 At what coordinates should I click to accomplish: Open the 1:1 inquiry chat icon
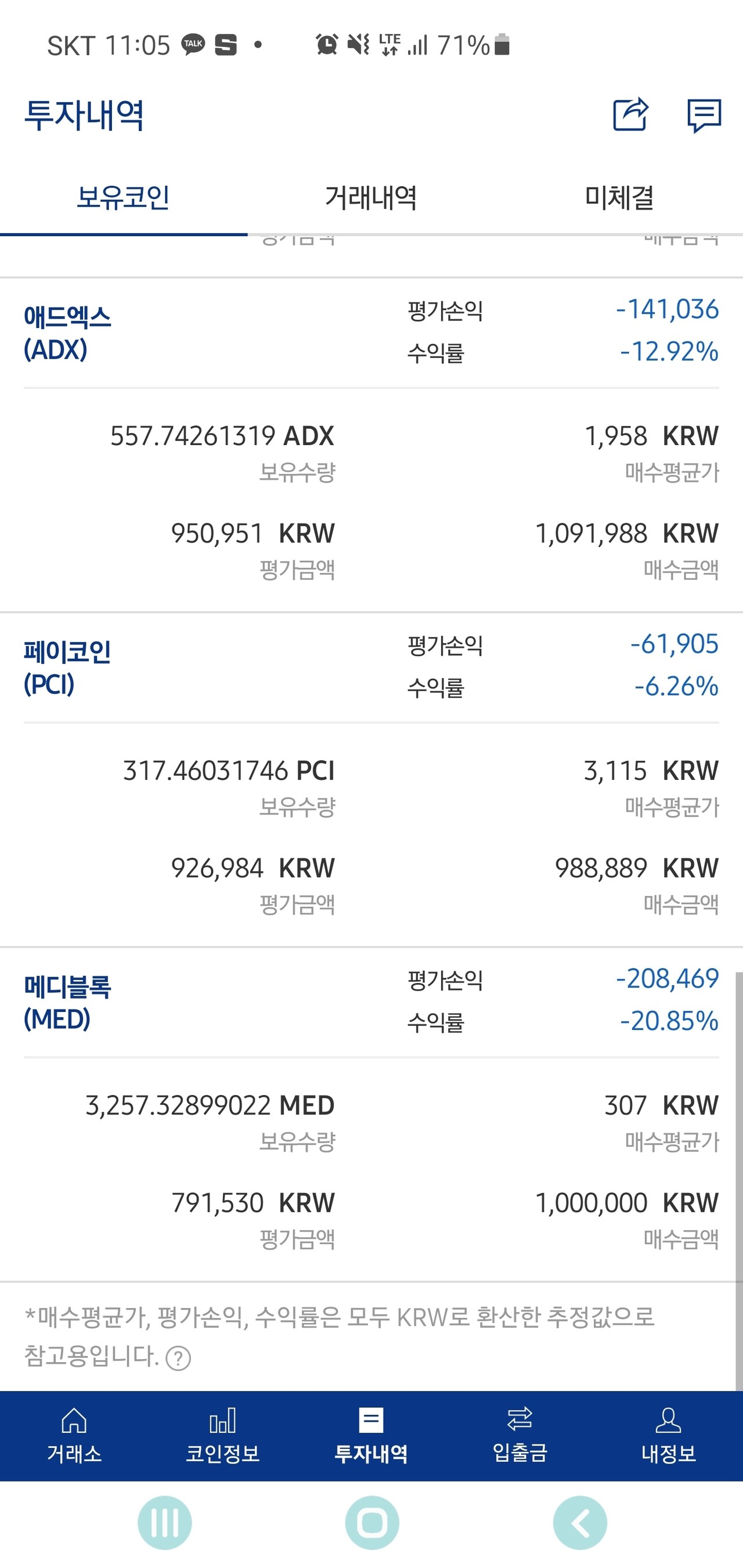(x=704, y=117)
